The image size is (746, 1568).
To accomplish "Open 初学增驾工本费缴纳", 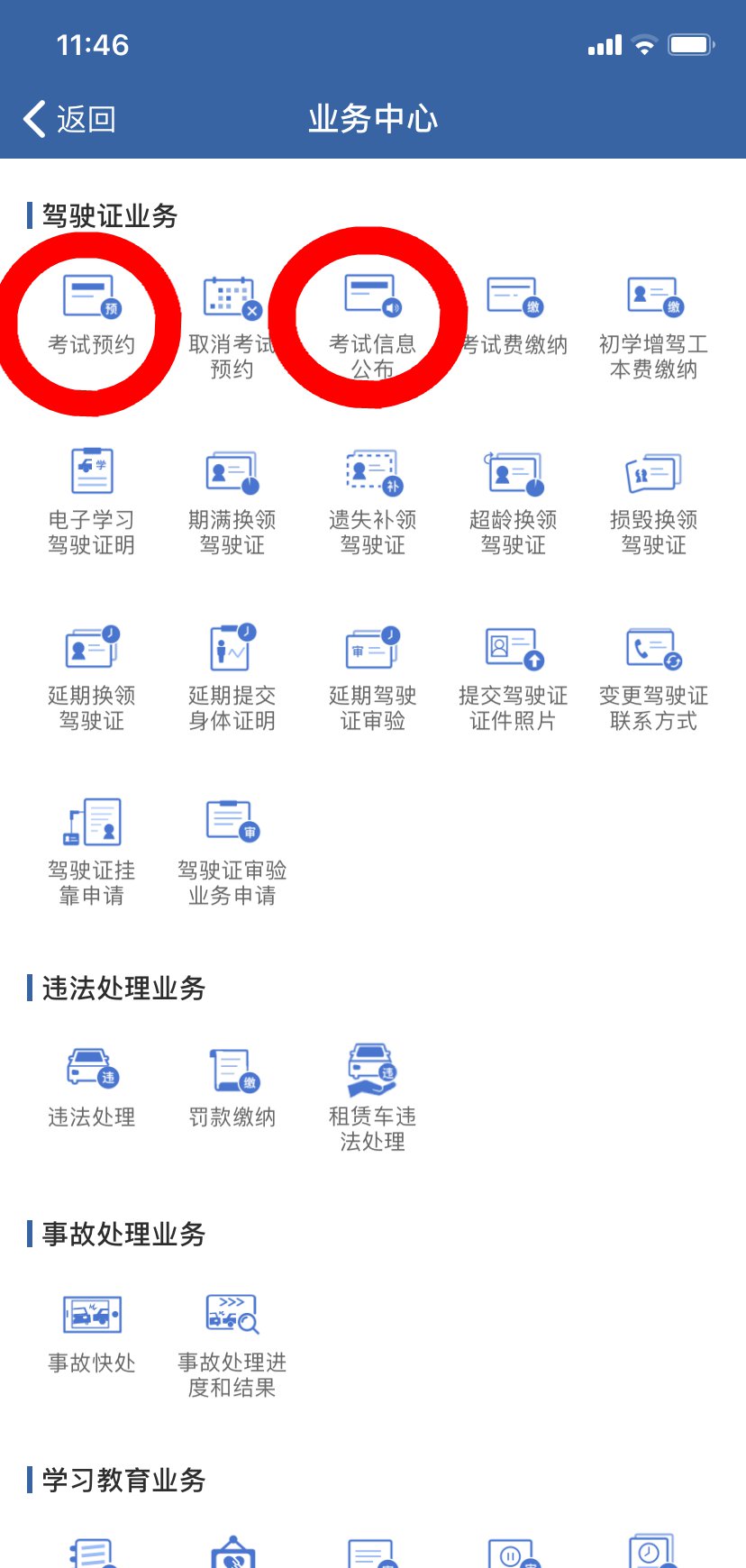I will click(x=653, y=326).
